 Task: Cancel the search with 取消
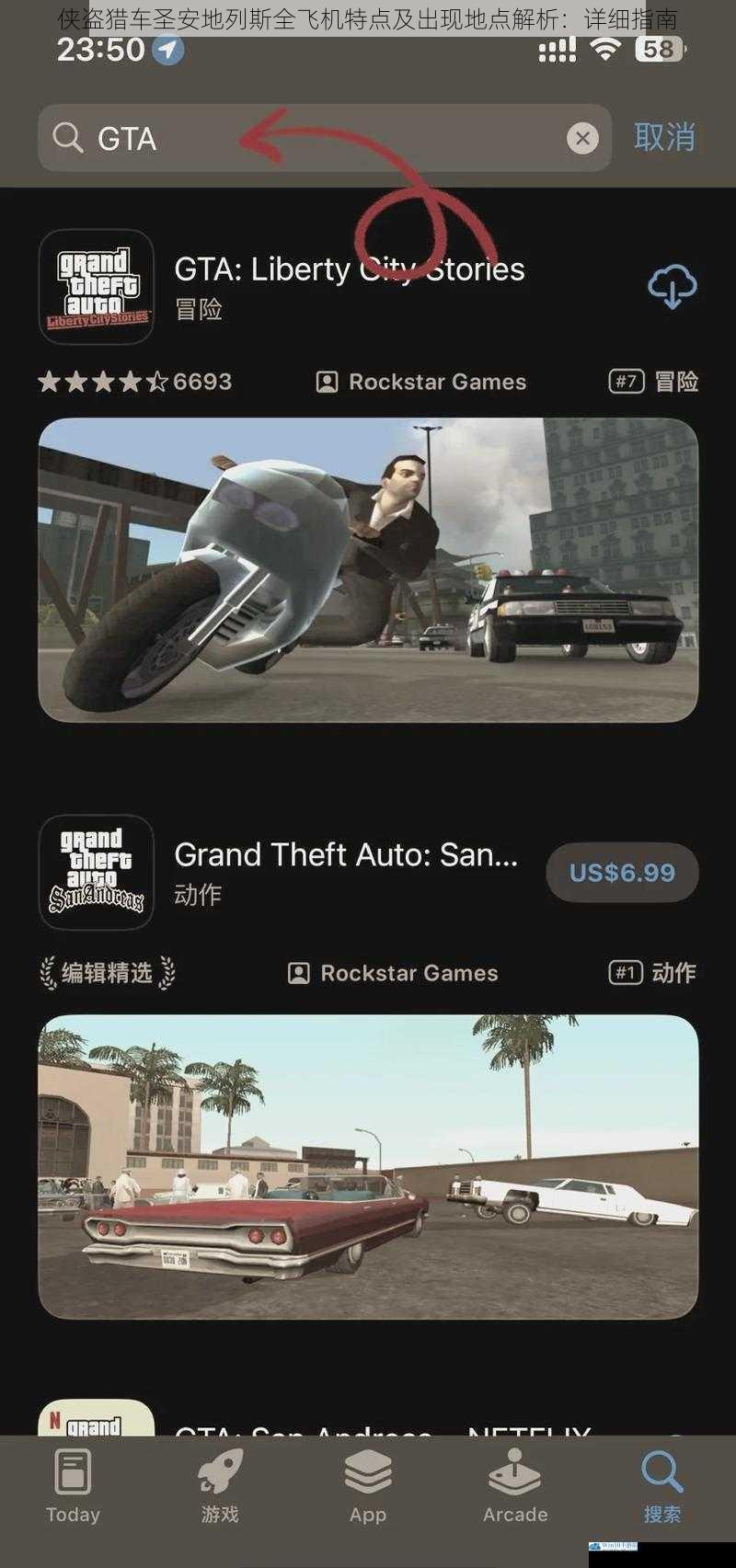pos(664,137)
